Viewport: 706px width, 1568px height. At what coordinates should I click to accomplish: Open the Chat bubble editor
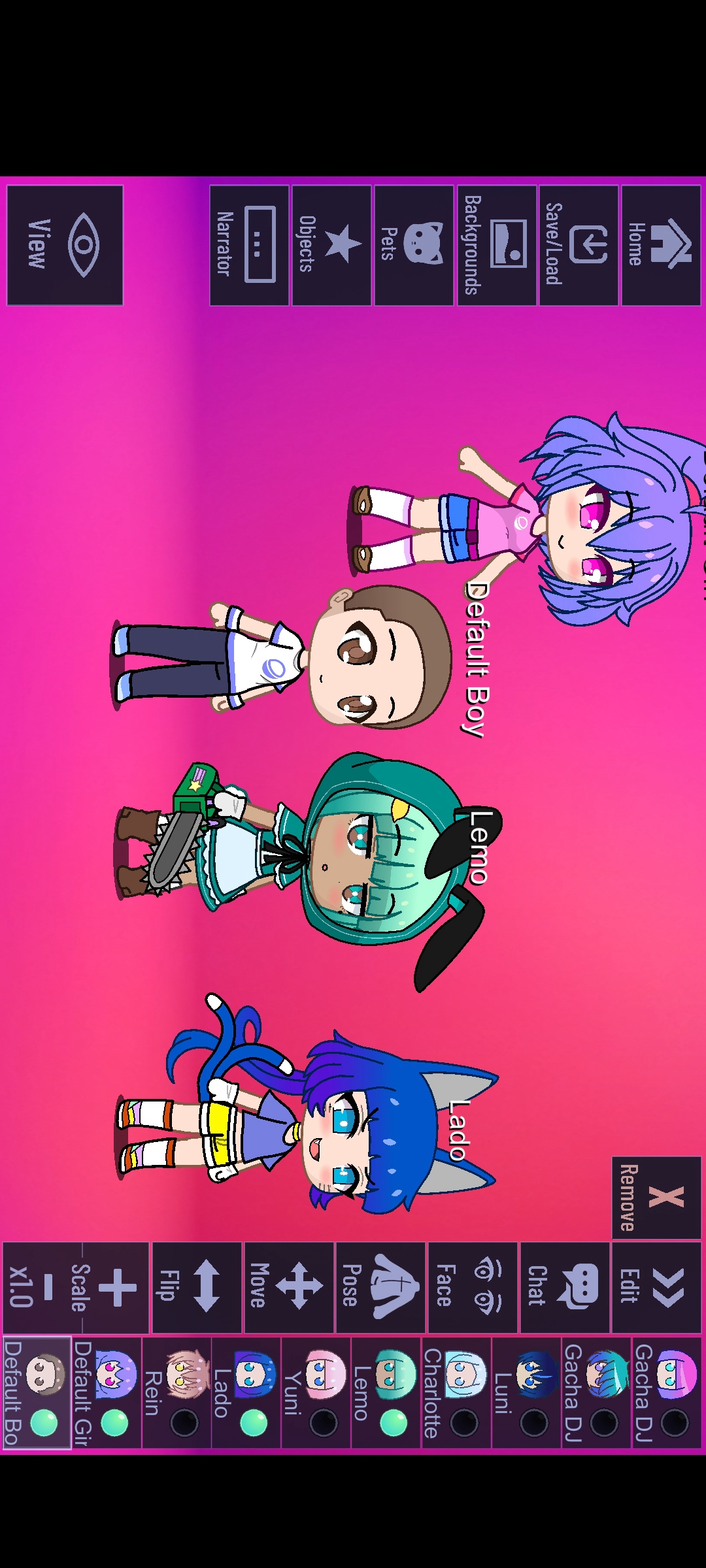click(564, 1287)
